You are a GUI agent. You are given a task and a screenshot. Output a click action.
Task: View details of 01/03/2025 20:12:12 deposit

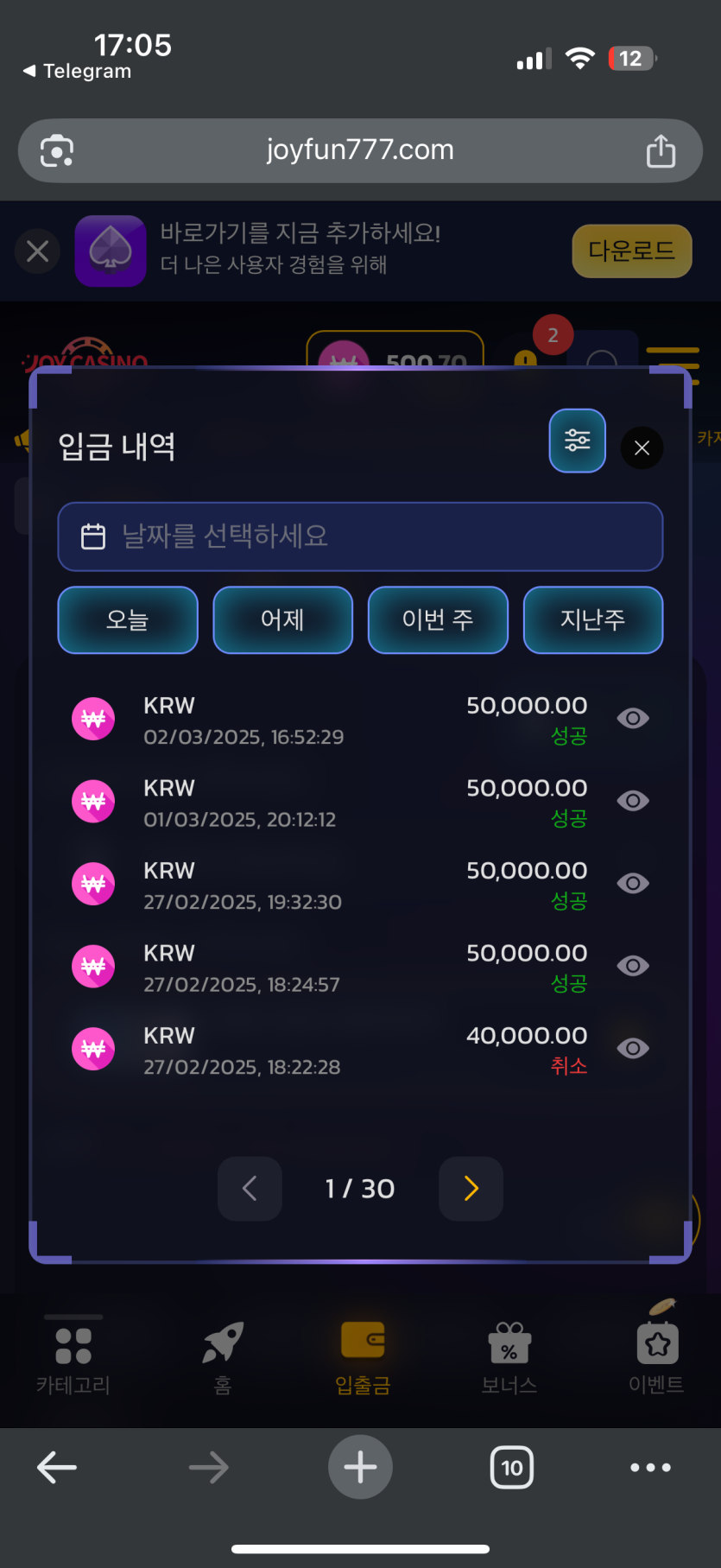pos(633,801)
